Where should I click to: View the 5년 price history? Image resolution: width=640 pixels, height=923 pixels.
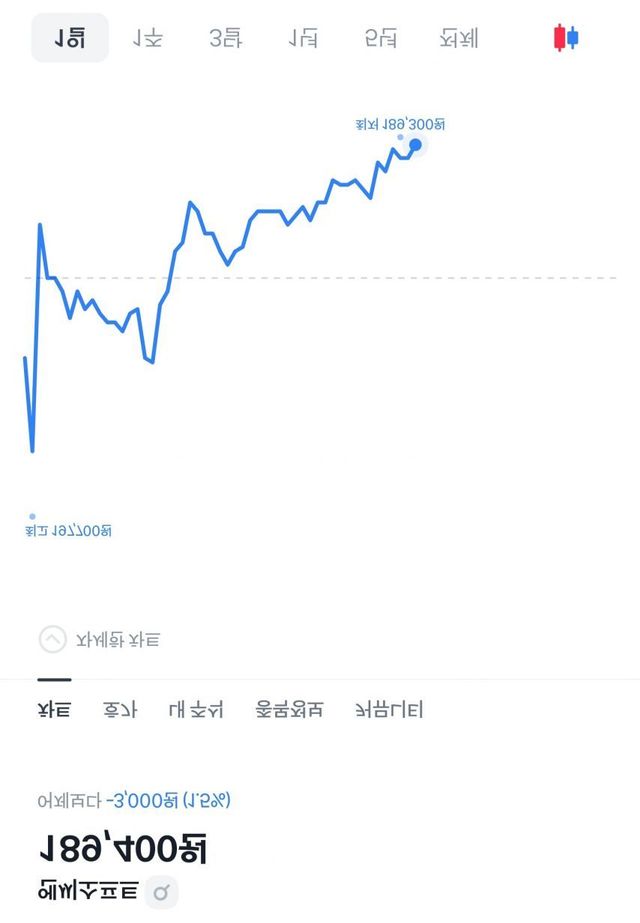click(381, 39)
